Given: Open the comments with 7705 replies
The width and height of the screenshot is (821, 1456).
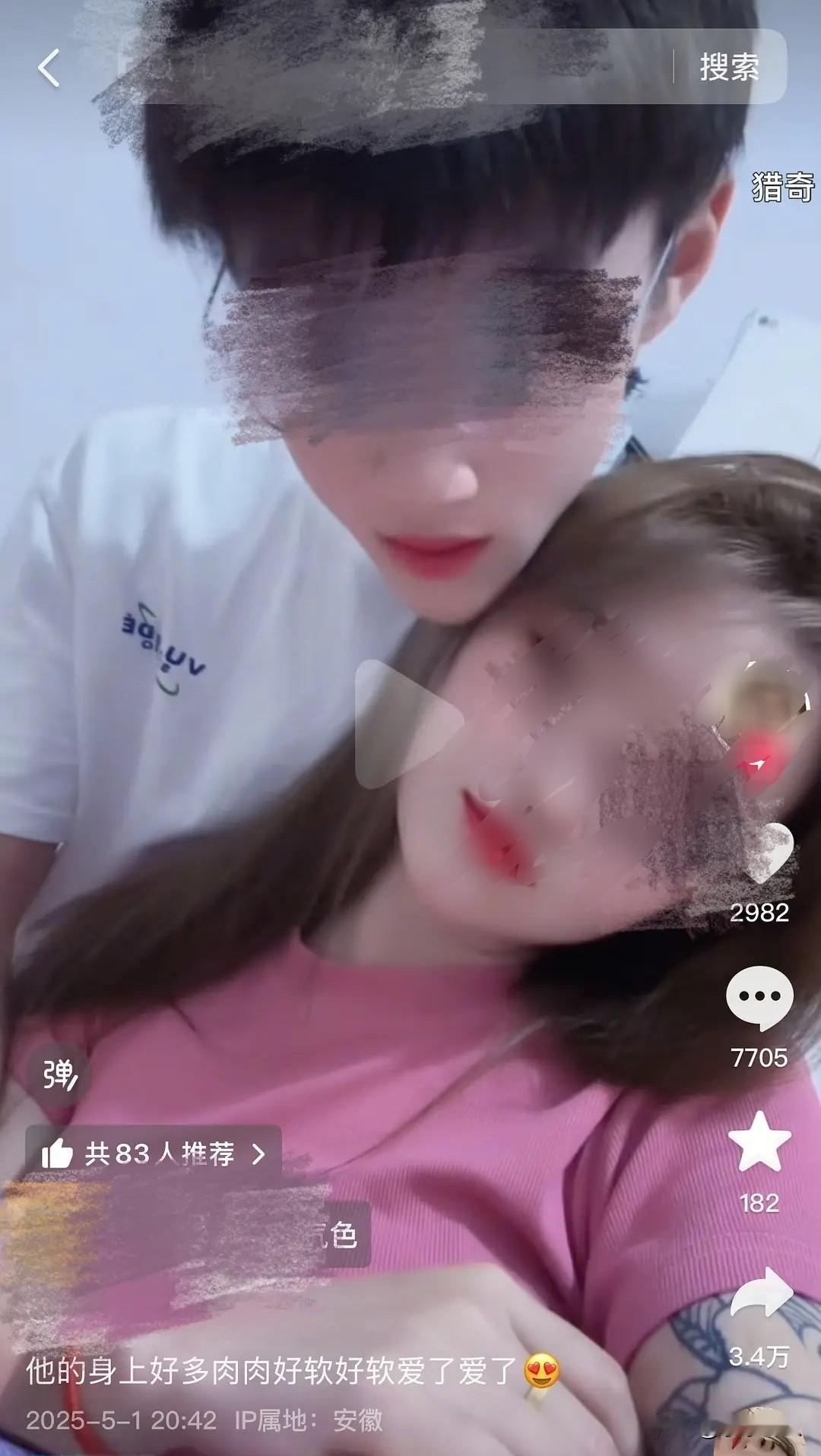Looking at the screenshot, I should (x=759, y=999).
